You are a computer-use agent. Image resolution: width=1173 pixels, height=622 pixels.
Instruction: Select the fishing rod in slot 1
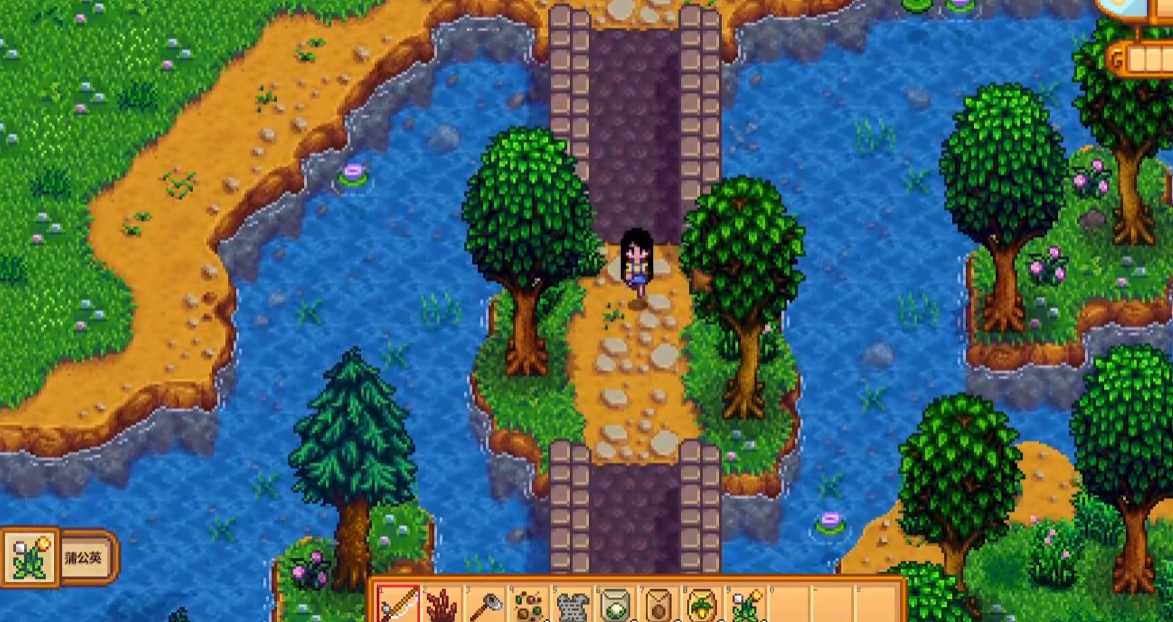pos(398,604)
